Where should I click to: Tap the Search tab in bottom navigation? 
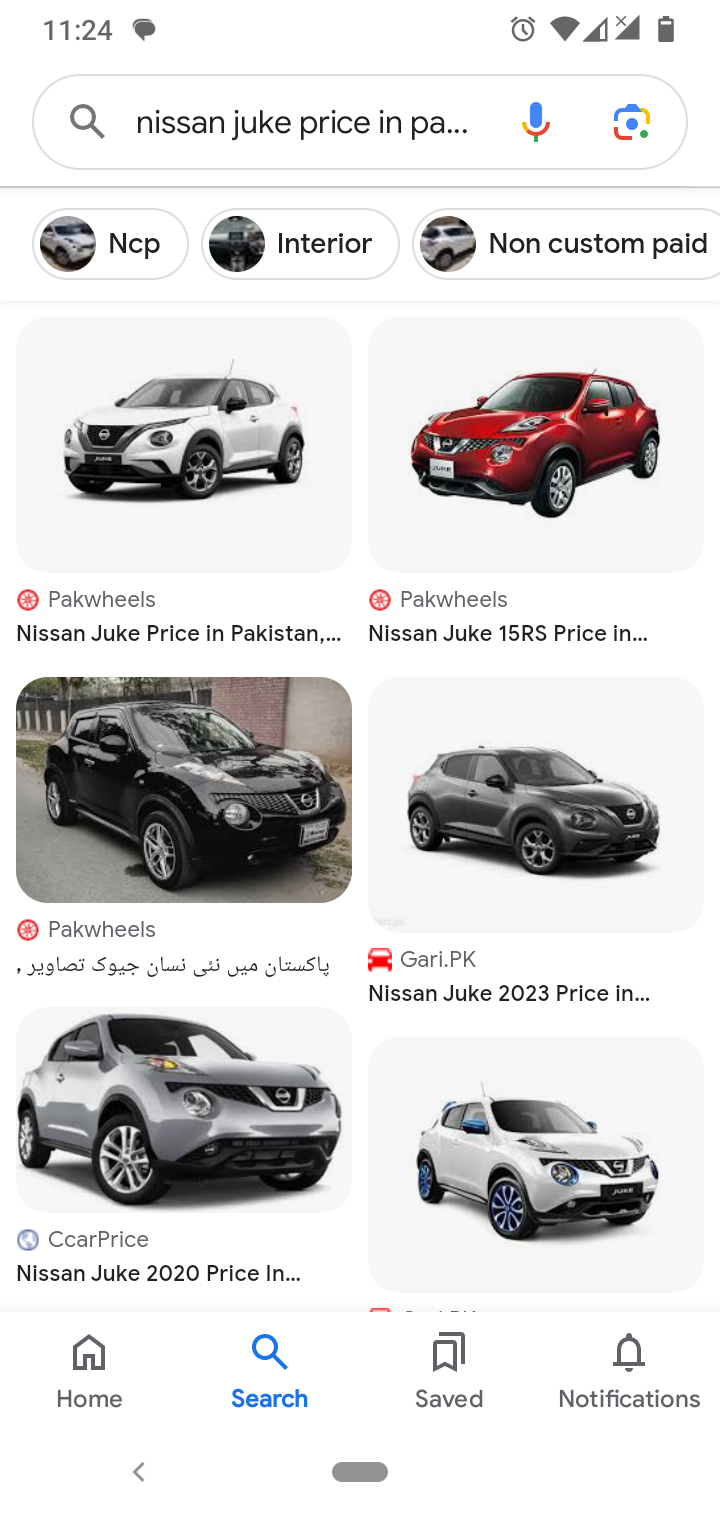269,1372
